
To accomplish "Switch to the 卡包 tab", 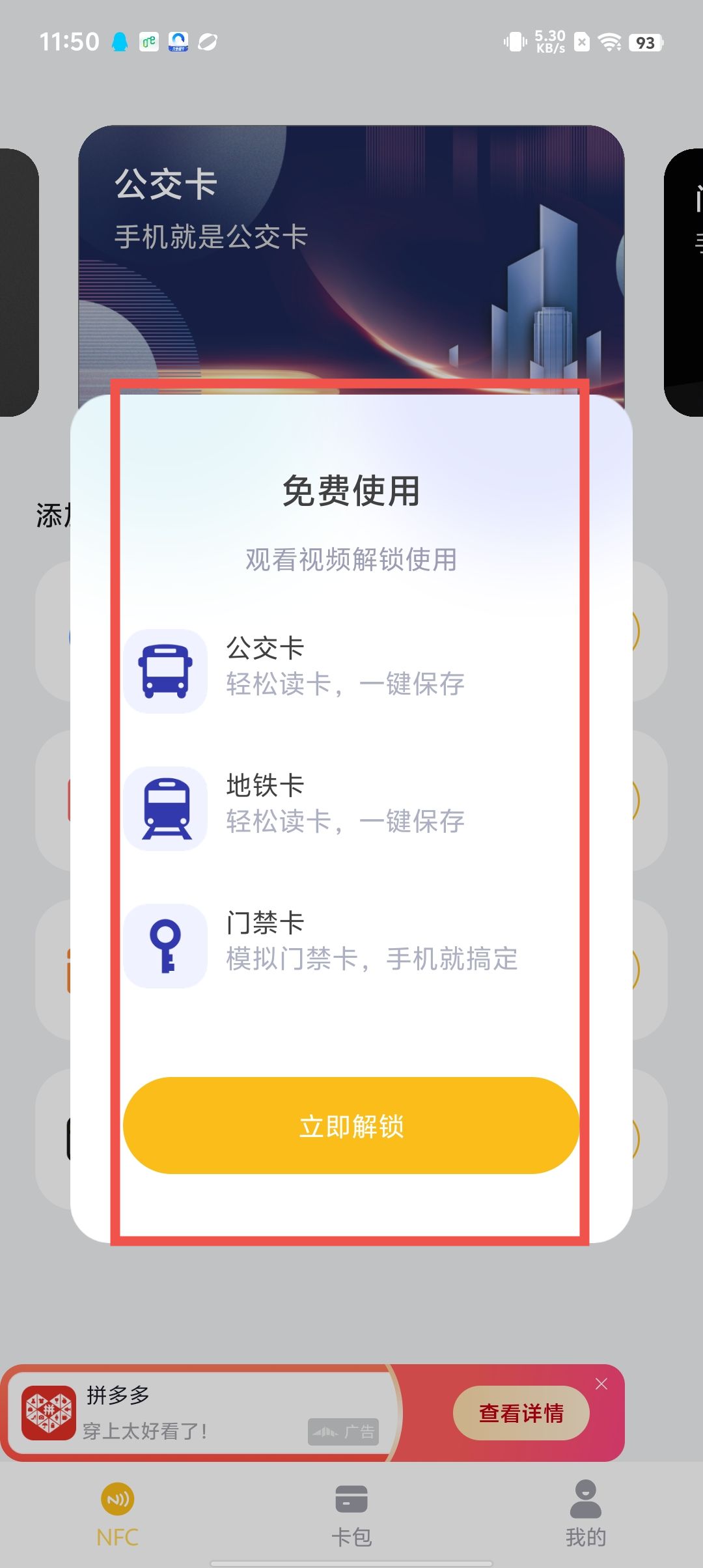I will [x=351, y=1515].
